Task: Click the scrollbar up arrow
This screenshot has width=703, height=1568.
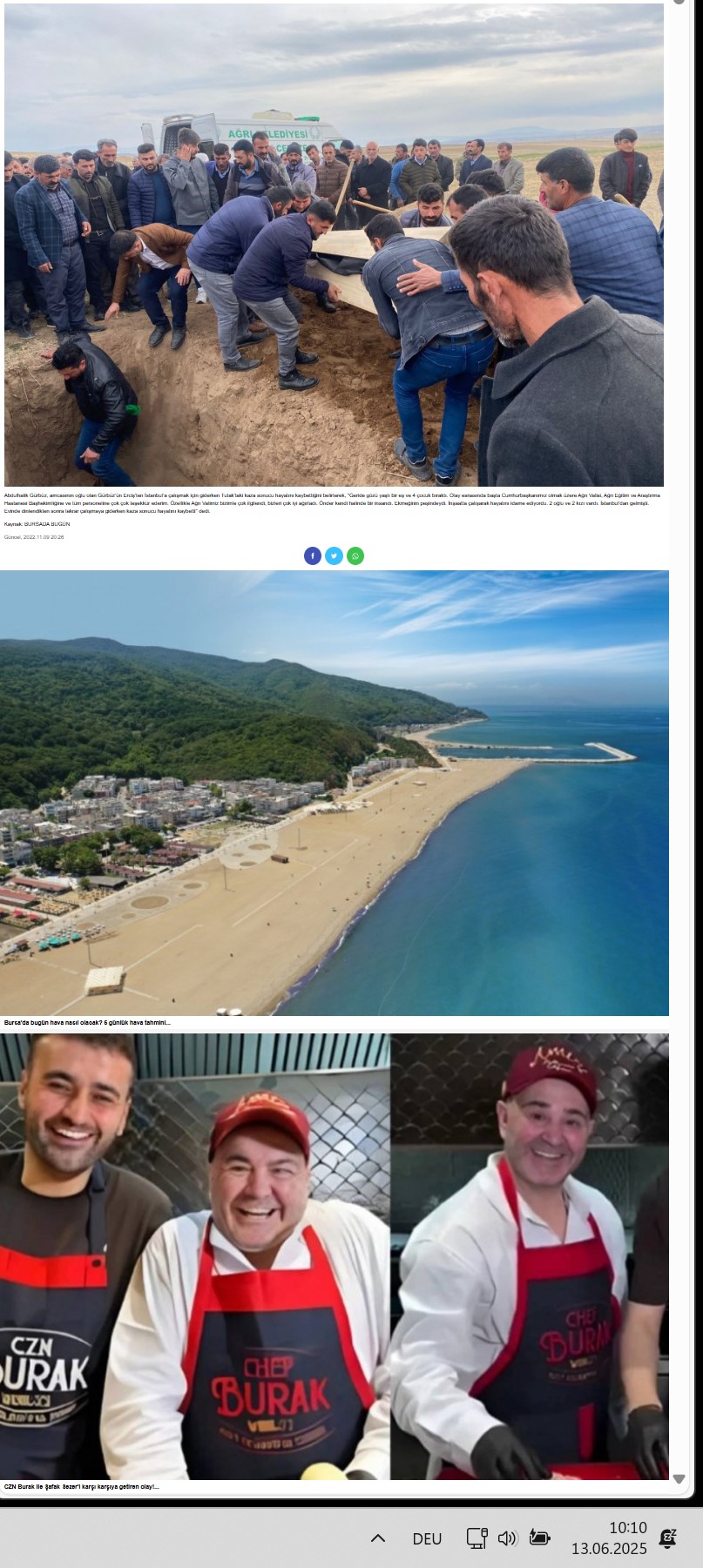Action: pyautogui.click(x=679, y=3)
